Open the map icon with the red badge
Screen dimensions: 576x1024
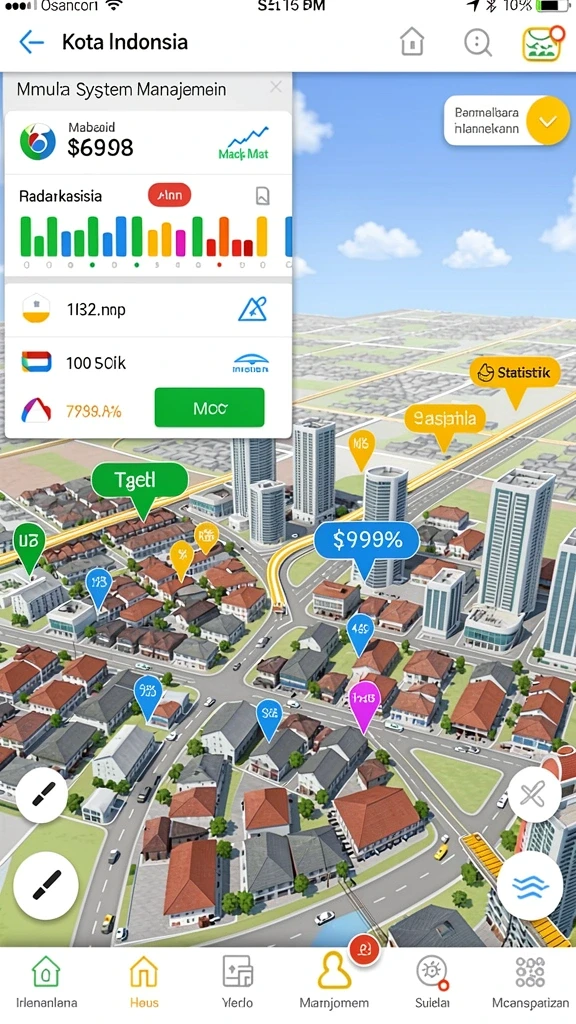click(x=542, y=44)
